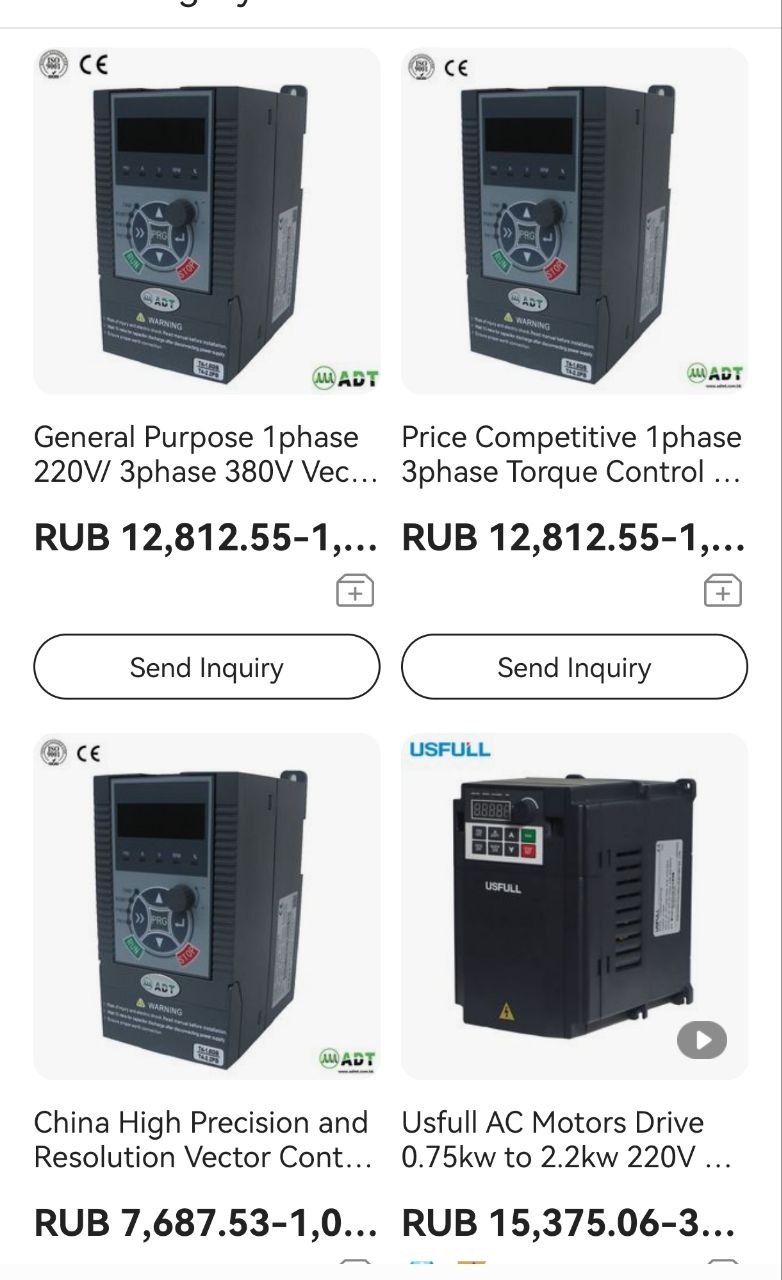Open the Price Competitive 1phase product card

coord(575,221)
